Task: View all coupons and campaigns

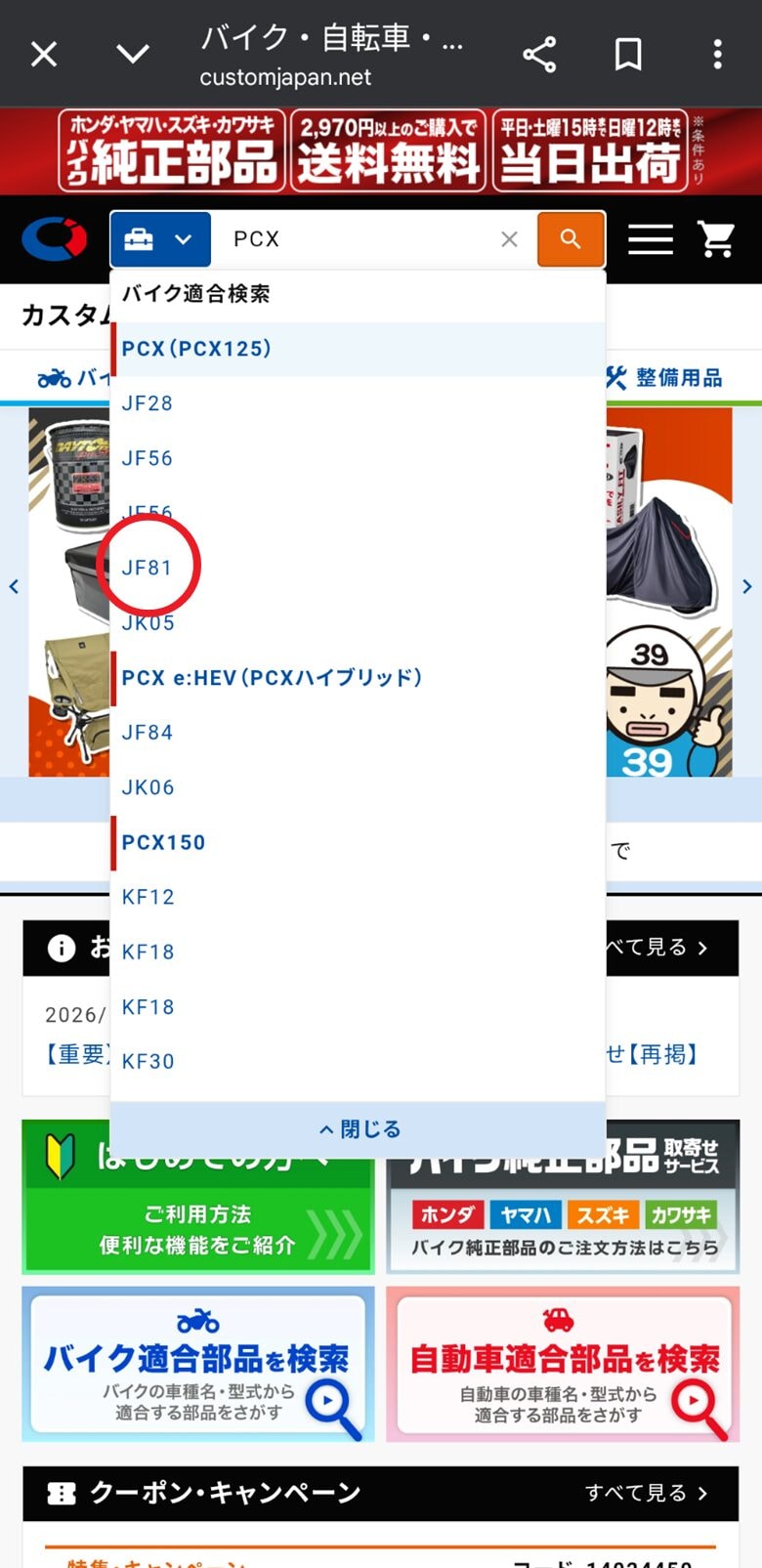Action: pyautogui.click(x=646, y=1493)
